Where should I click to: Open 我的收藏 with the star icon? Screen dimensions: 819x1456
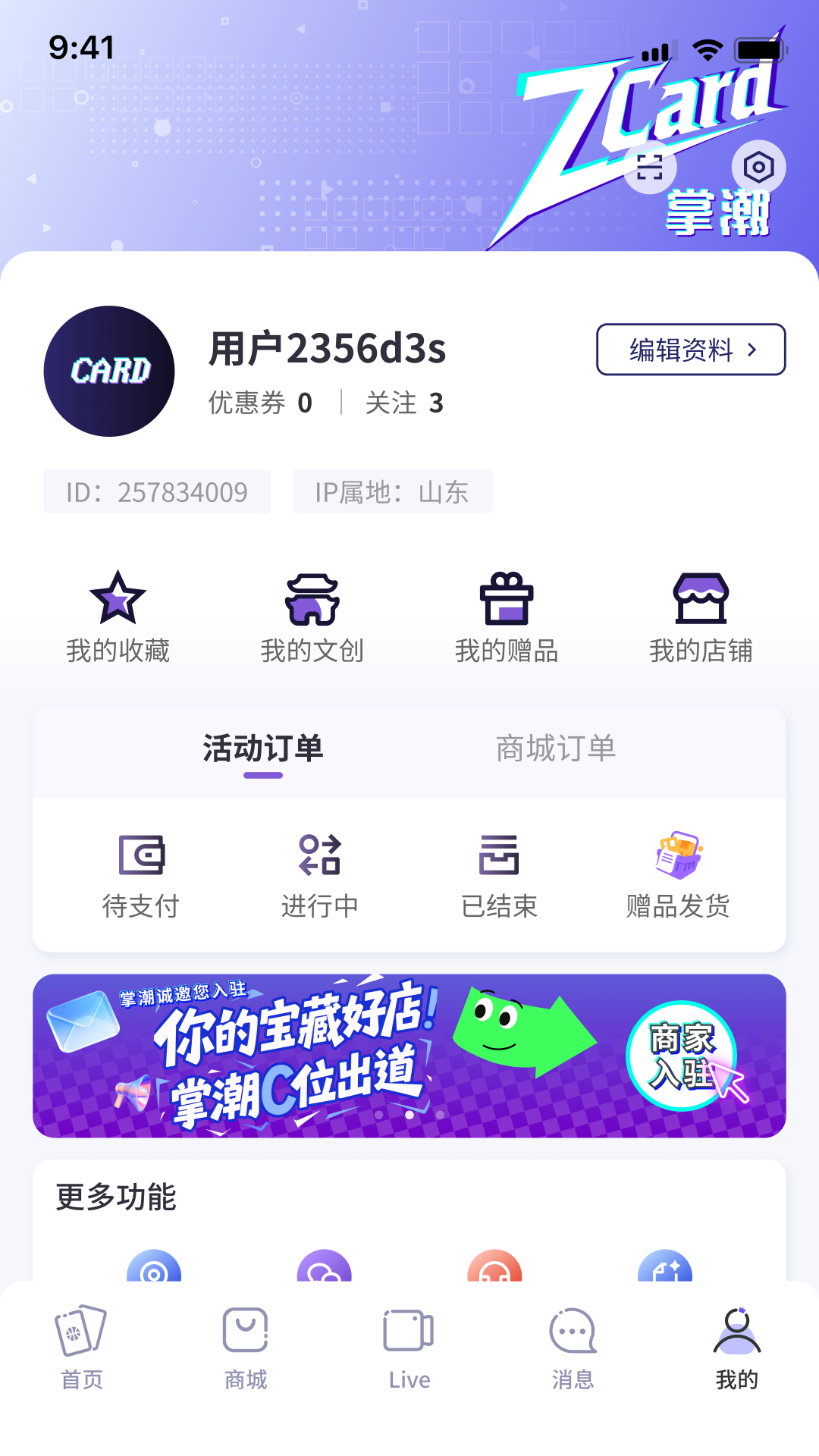click(x=119, y=614)
